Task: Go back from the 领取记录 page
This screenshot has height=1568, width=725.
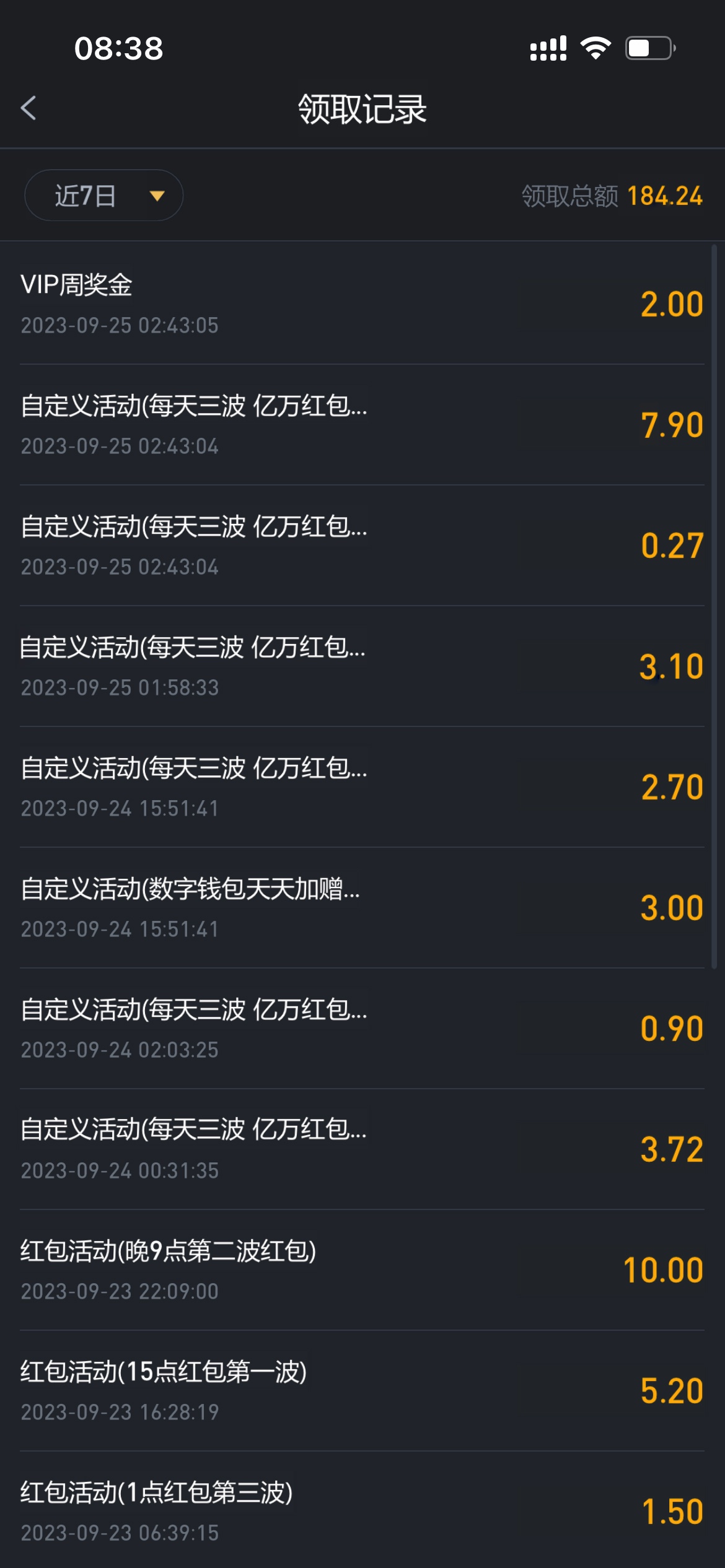Action: [x=29, y=108]
